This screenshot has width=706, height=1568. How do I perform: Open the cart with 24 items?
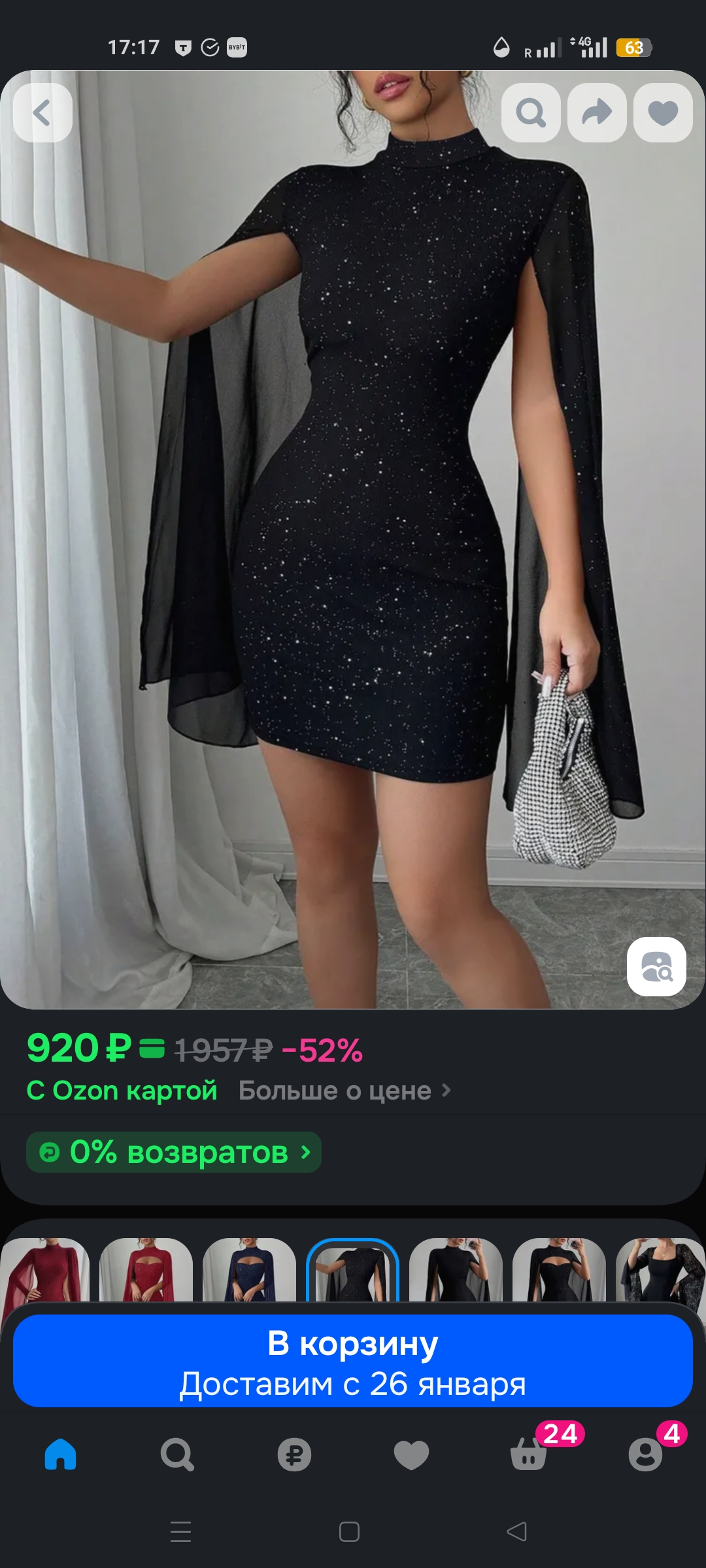528,1454
